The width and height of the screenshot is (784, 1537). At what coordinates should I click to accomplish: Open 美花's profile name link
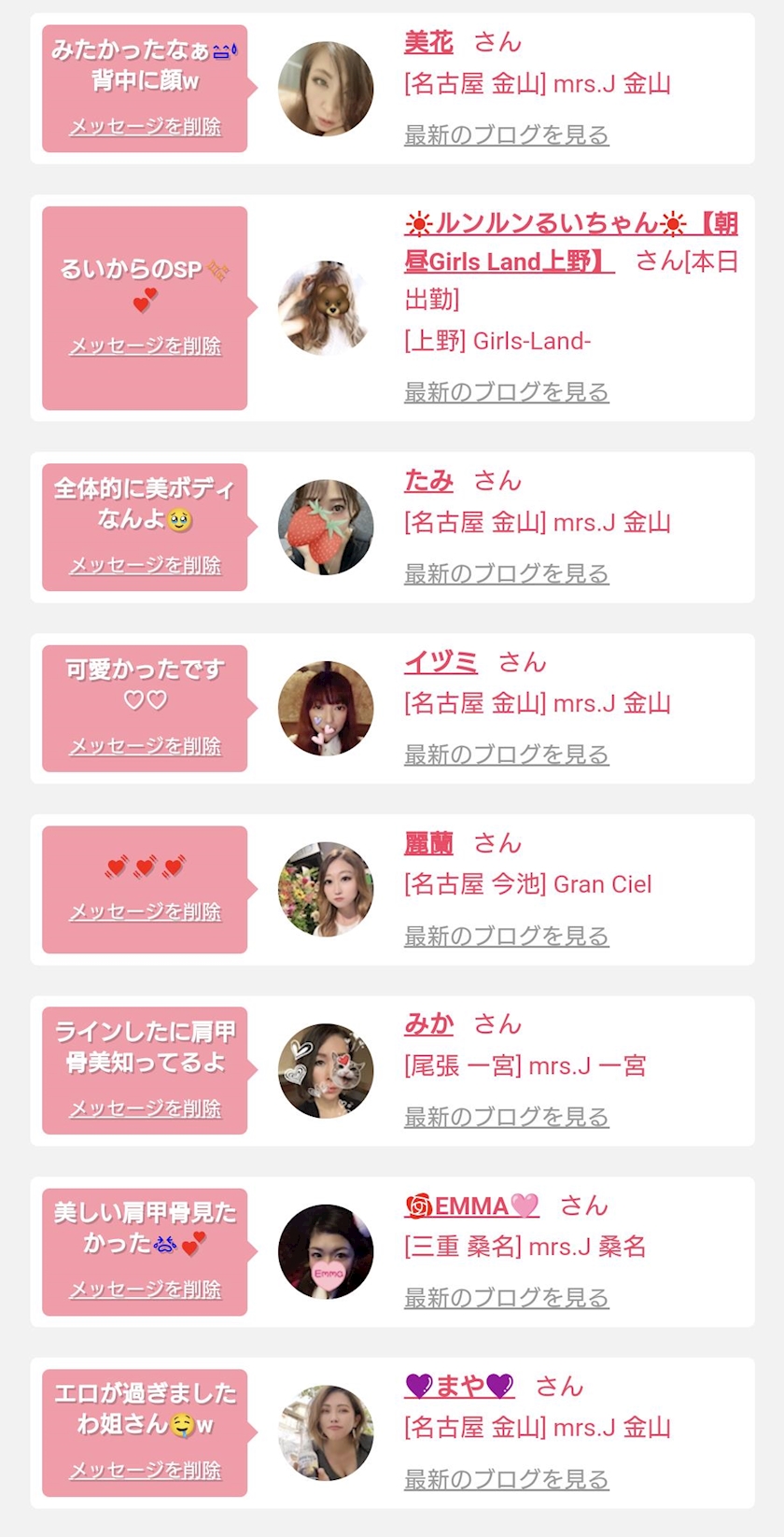coord(428,42)
